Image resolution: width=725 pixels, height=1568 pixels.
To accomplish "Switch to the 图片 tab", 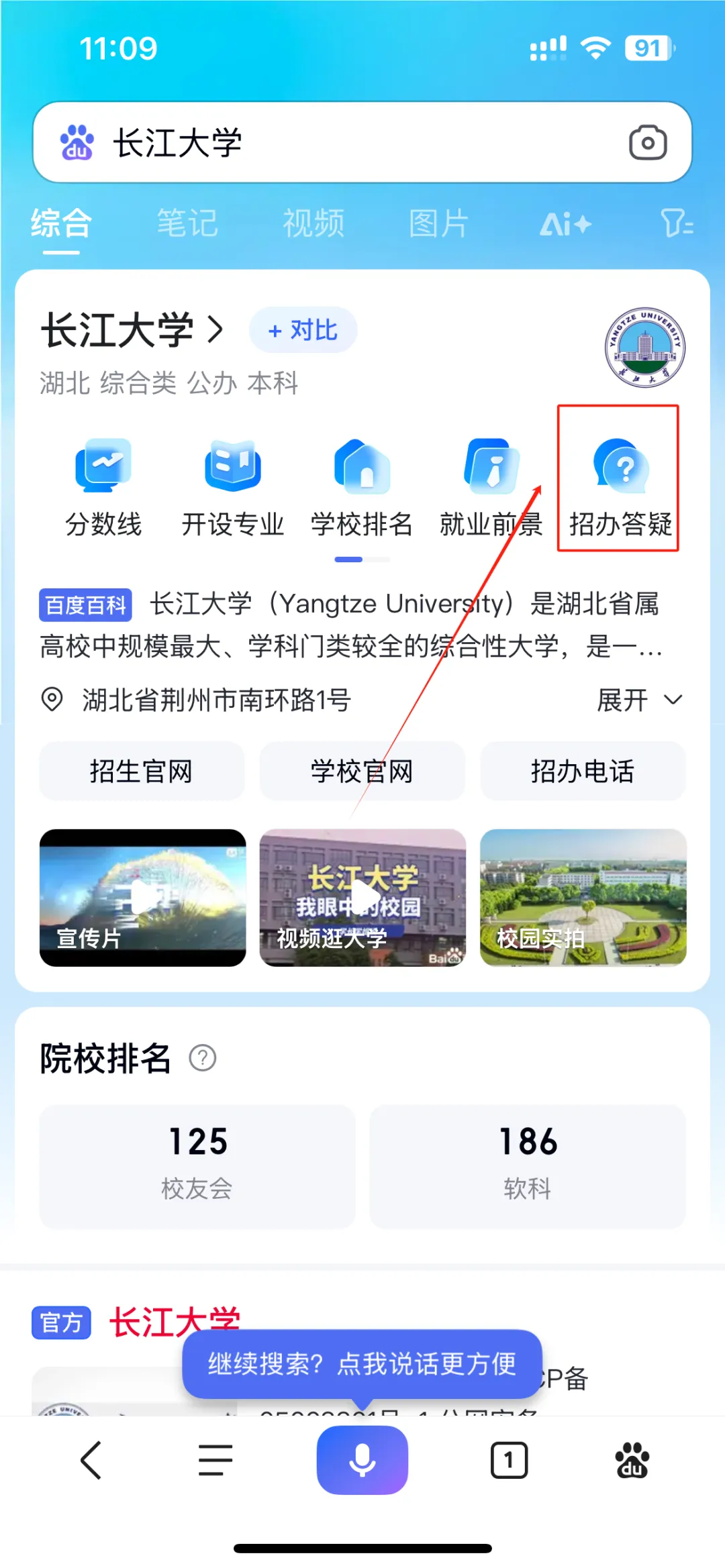I will (x=438, y=223).
